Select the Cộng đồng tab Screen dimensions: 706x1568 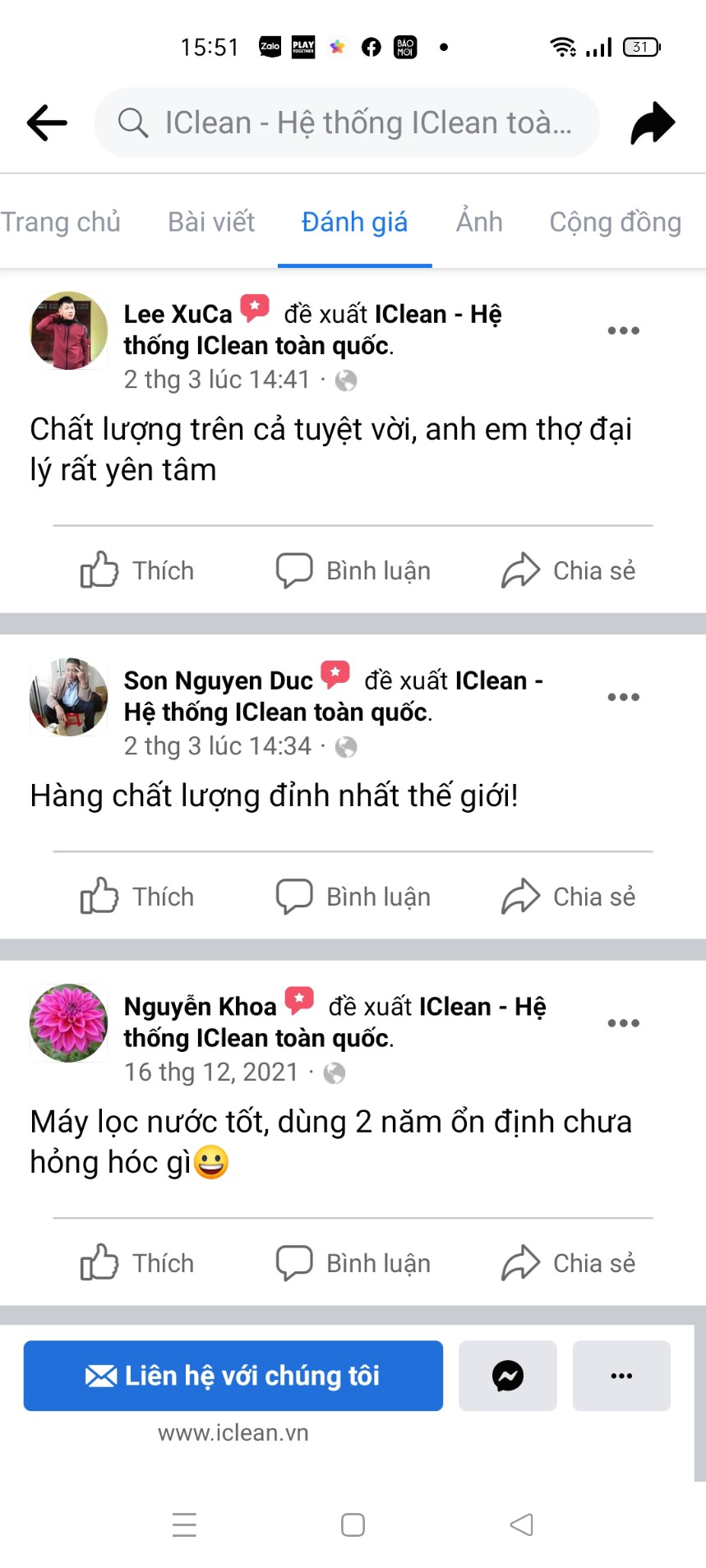pos(615,222)
